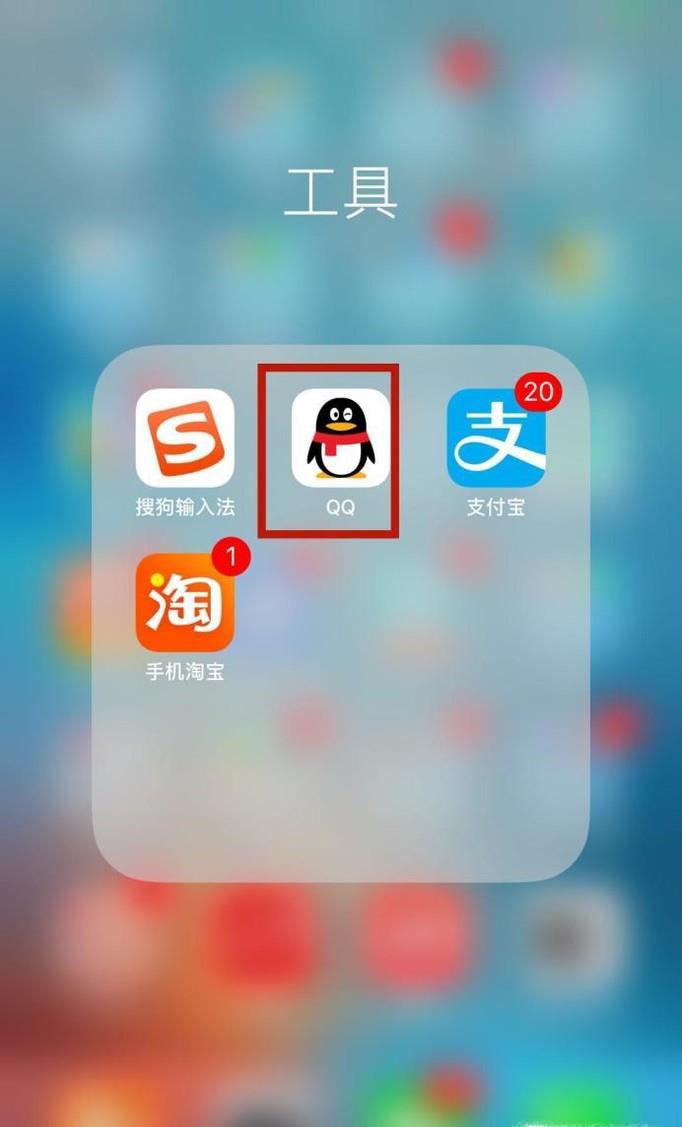Open 支付宝 (Alipay) app
Image resolution: width=682 pixels, height=1127 pixels.
(x=496, y=438)
